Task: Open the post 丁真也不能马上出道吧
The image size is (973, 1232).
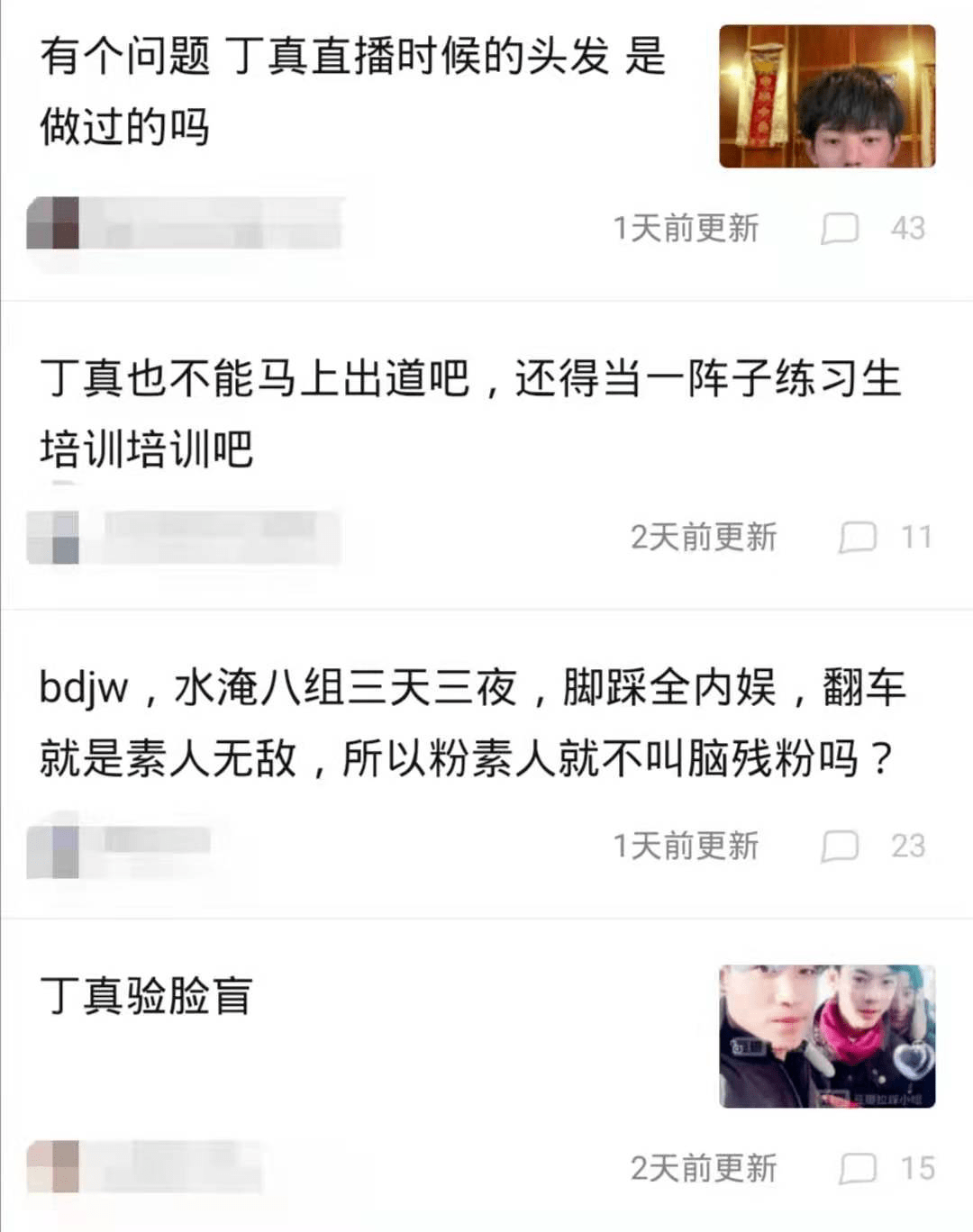Action: tap(468, 412)
